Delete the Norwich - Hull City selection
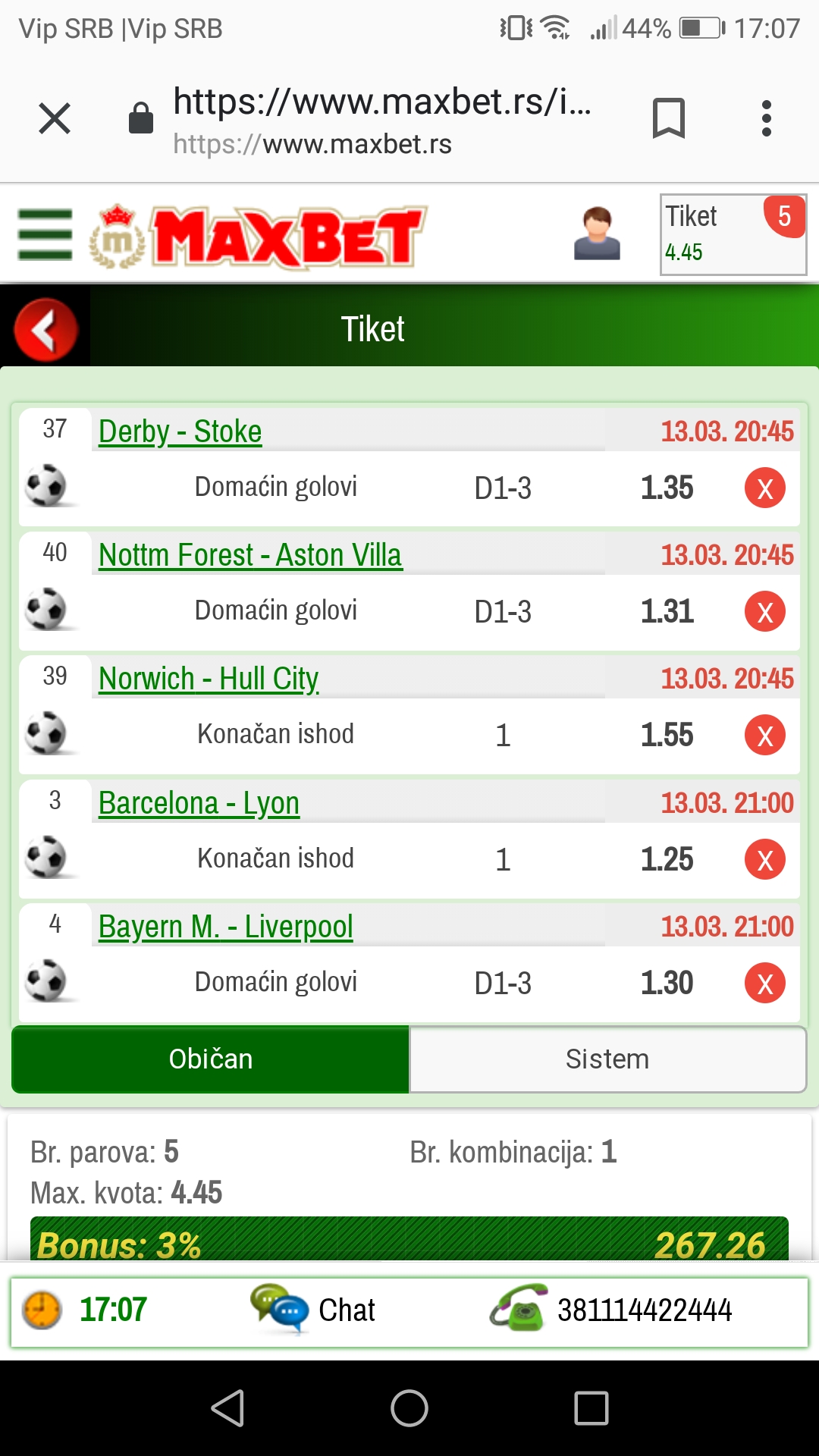The width and height of the screenshot is (819, 1456). [x=764, y=735]
